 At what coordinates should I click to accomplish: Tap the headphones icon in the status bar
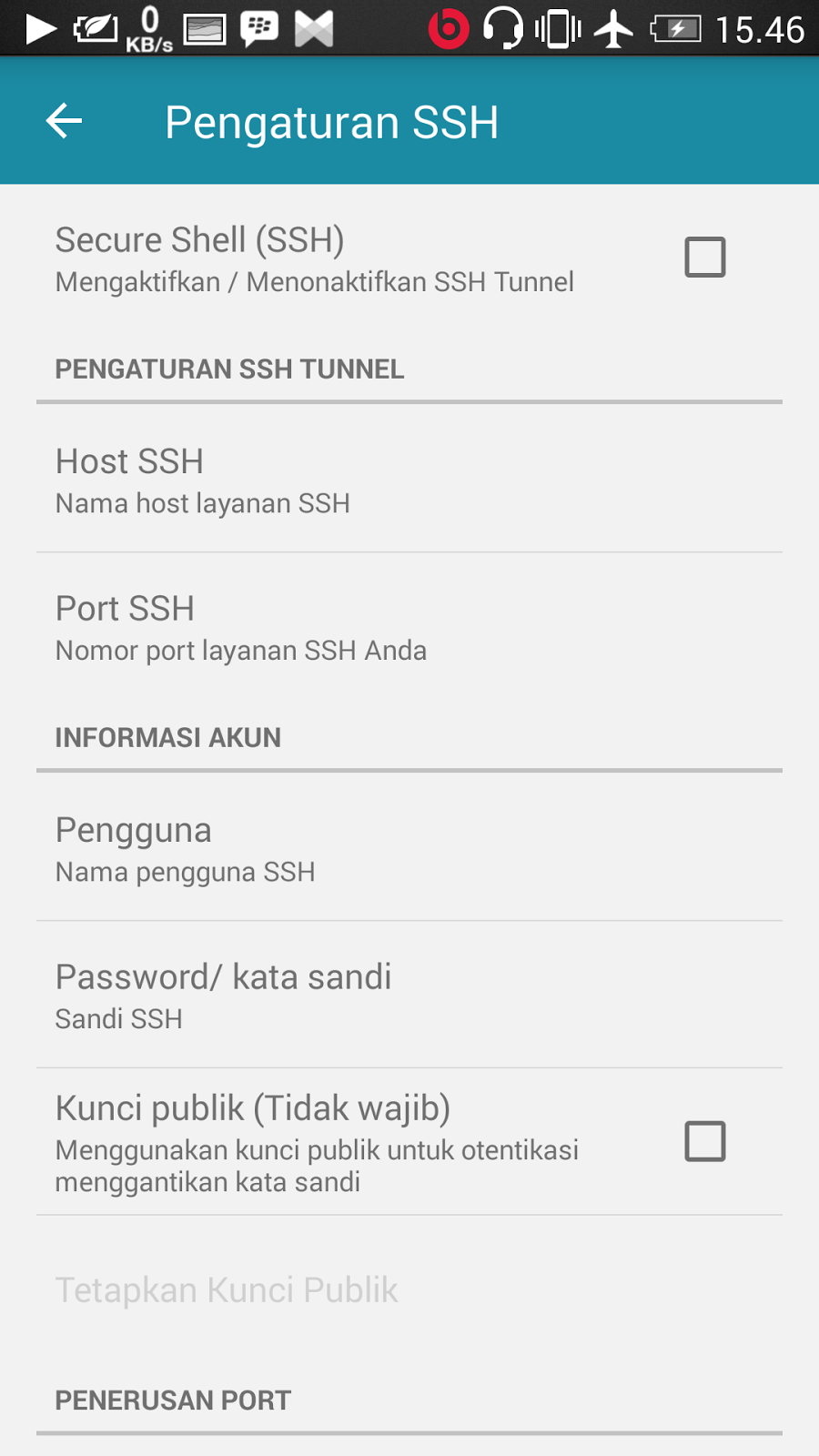(x=503, y=27)
